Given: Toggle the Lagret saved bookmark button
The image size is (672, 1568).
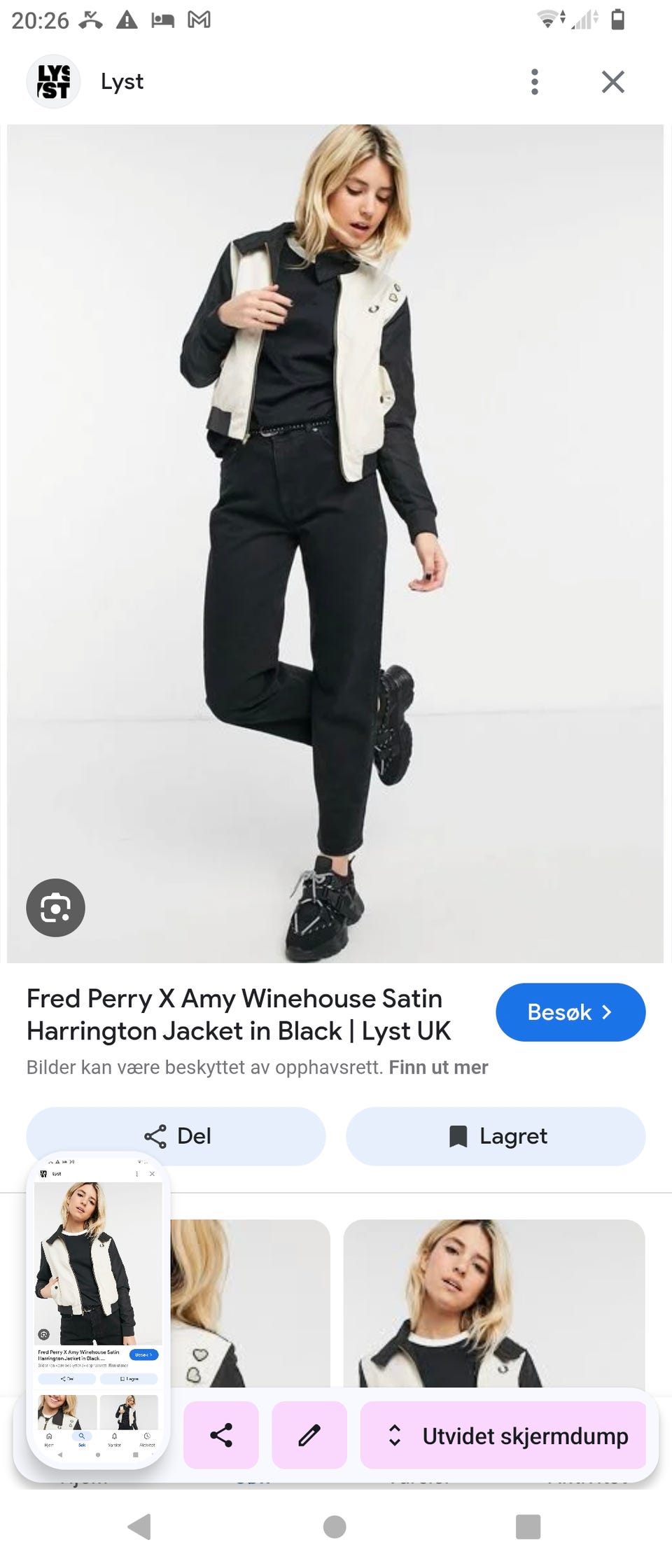Looking at the screenshot, I should click(x=496, y=1136).
